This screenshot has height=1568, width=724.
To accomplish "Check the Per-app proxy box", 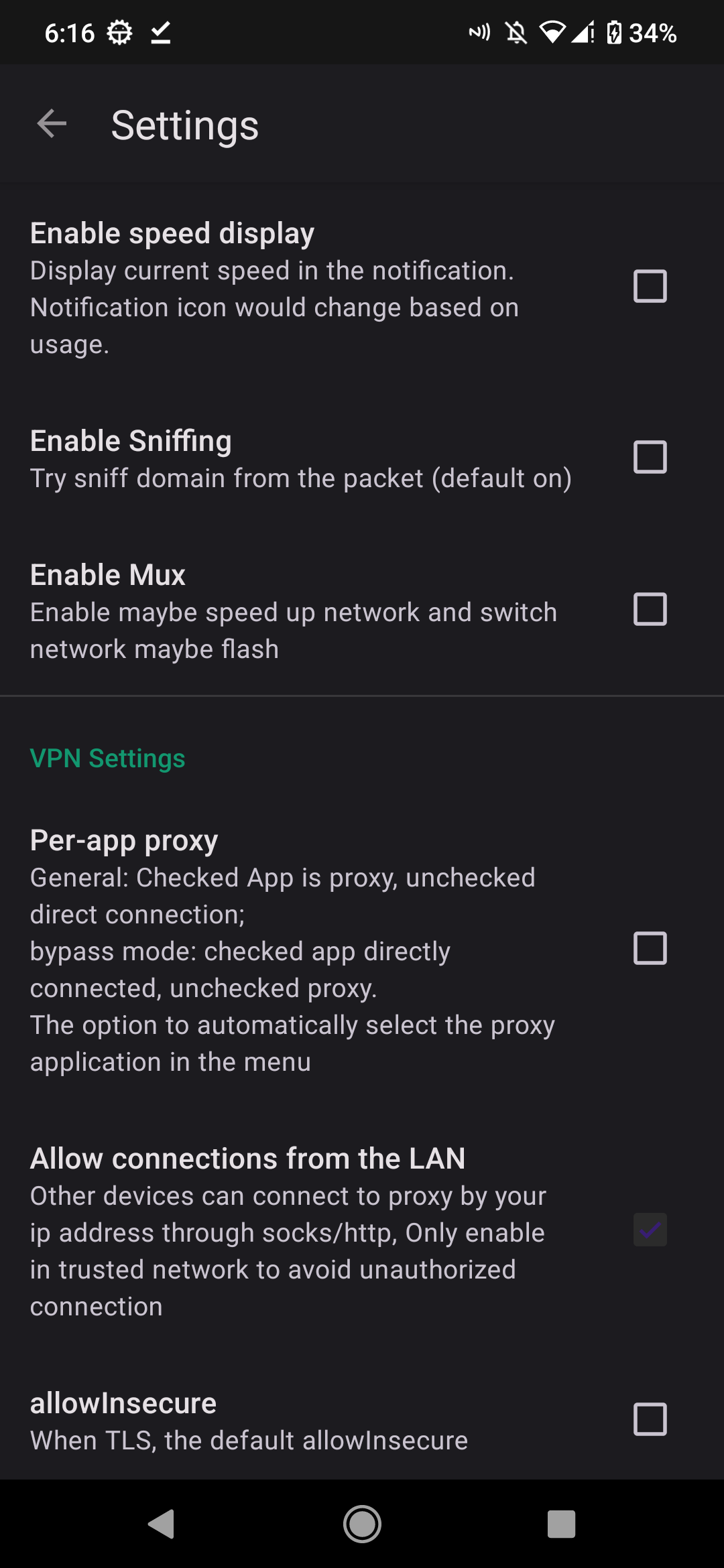I will coord(650,948).
